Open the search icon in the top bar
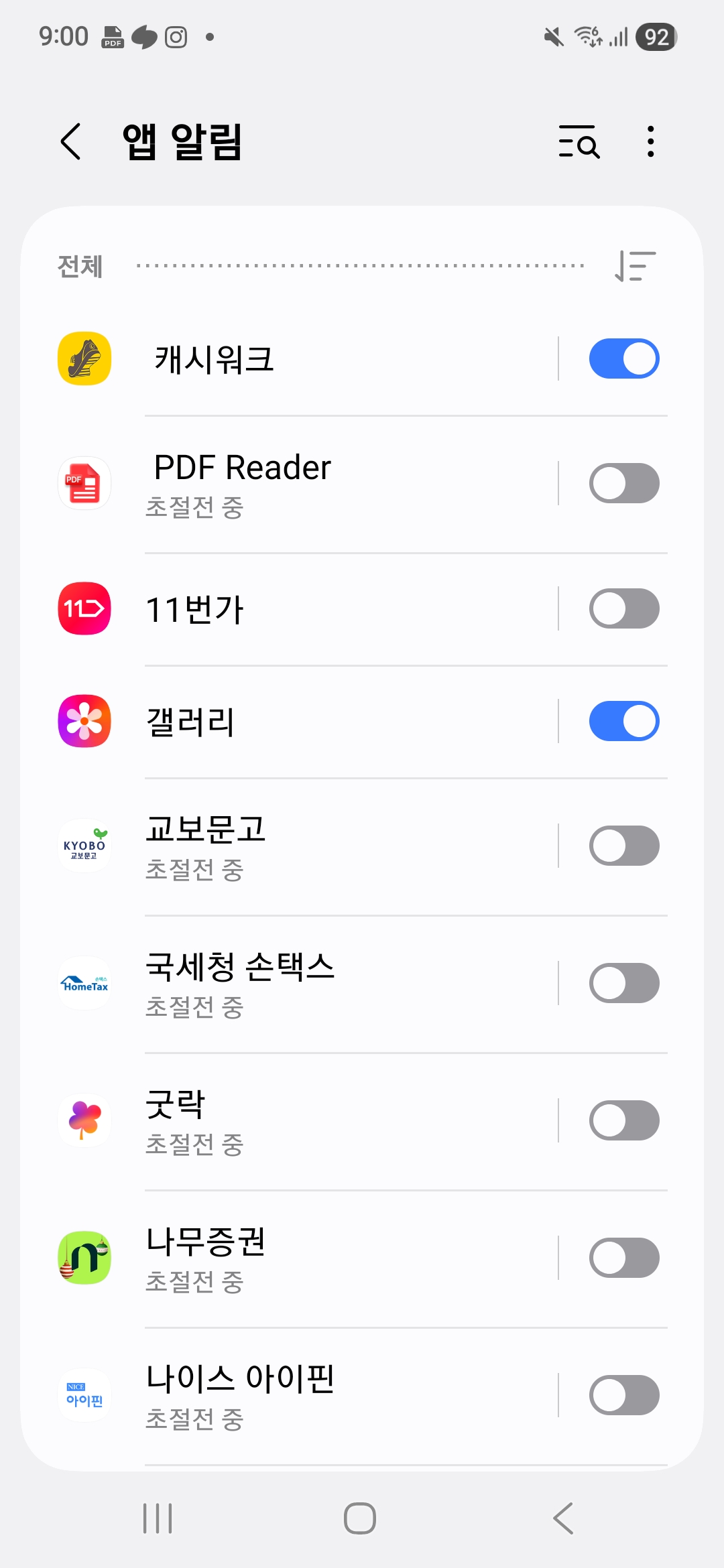 coord(579,143)
